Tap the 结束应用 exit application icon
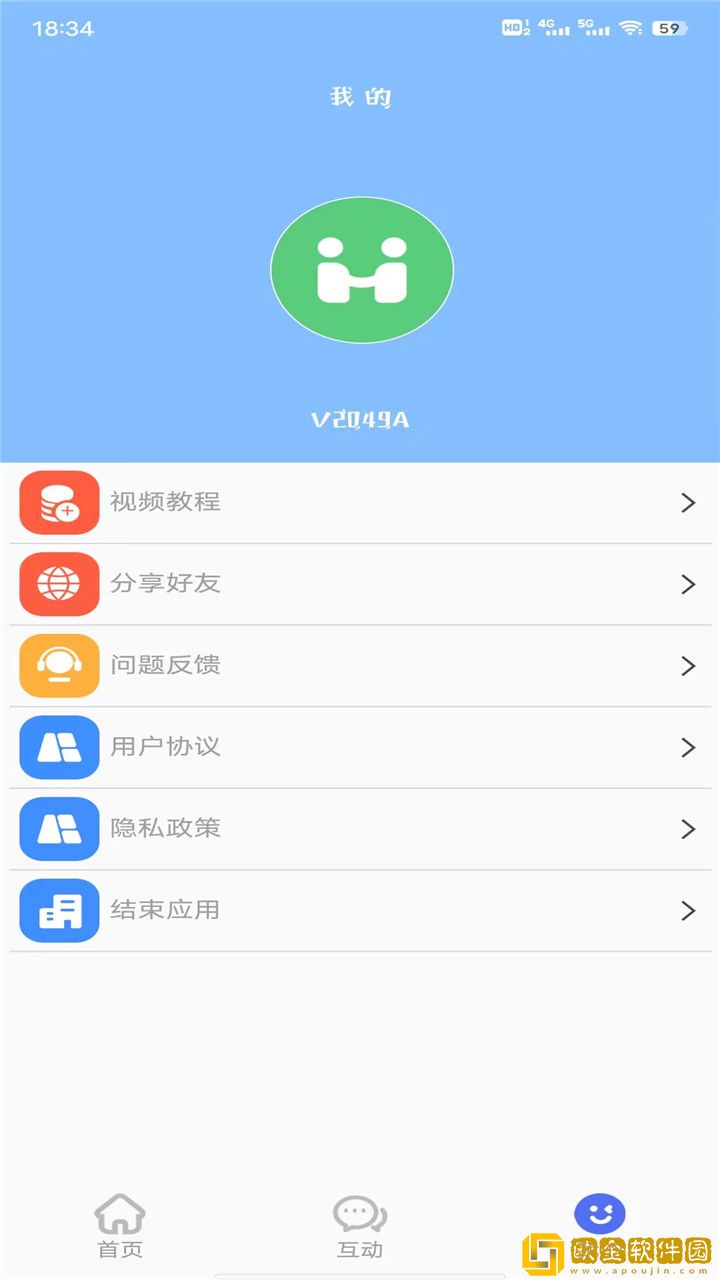720x1280 pixels. click(x=57, y=910)
